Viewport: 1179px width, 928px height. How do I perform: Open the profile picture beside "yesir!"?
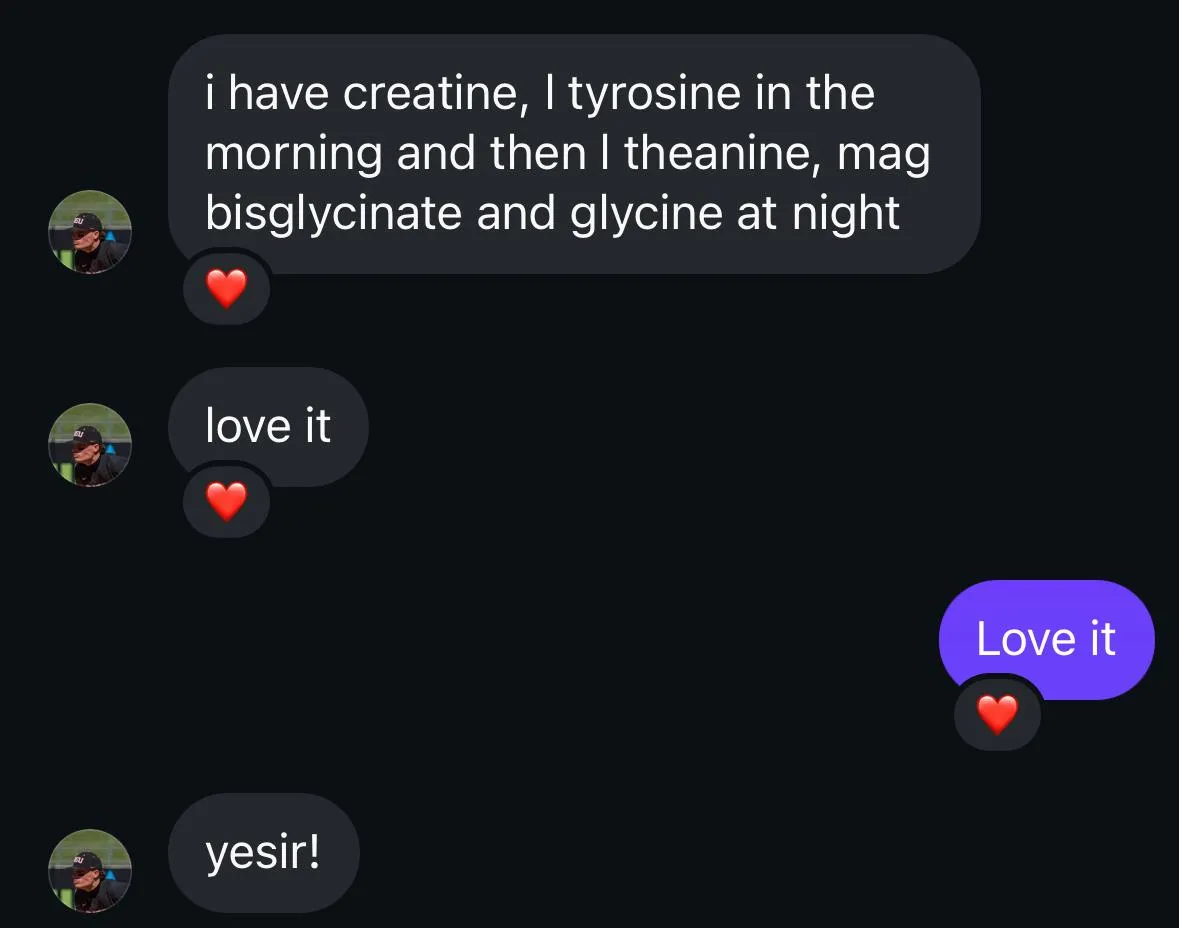point(90,870)
